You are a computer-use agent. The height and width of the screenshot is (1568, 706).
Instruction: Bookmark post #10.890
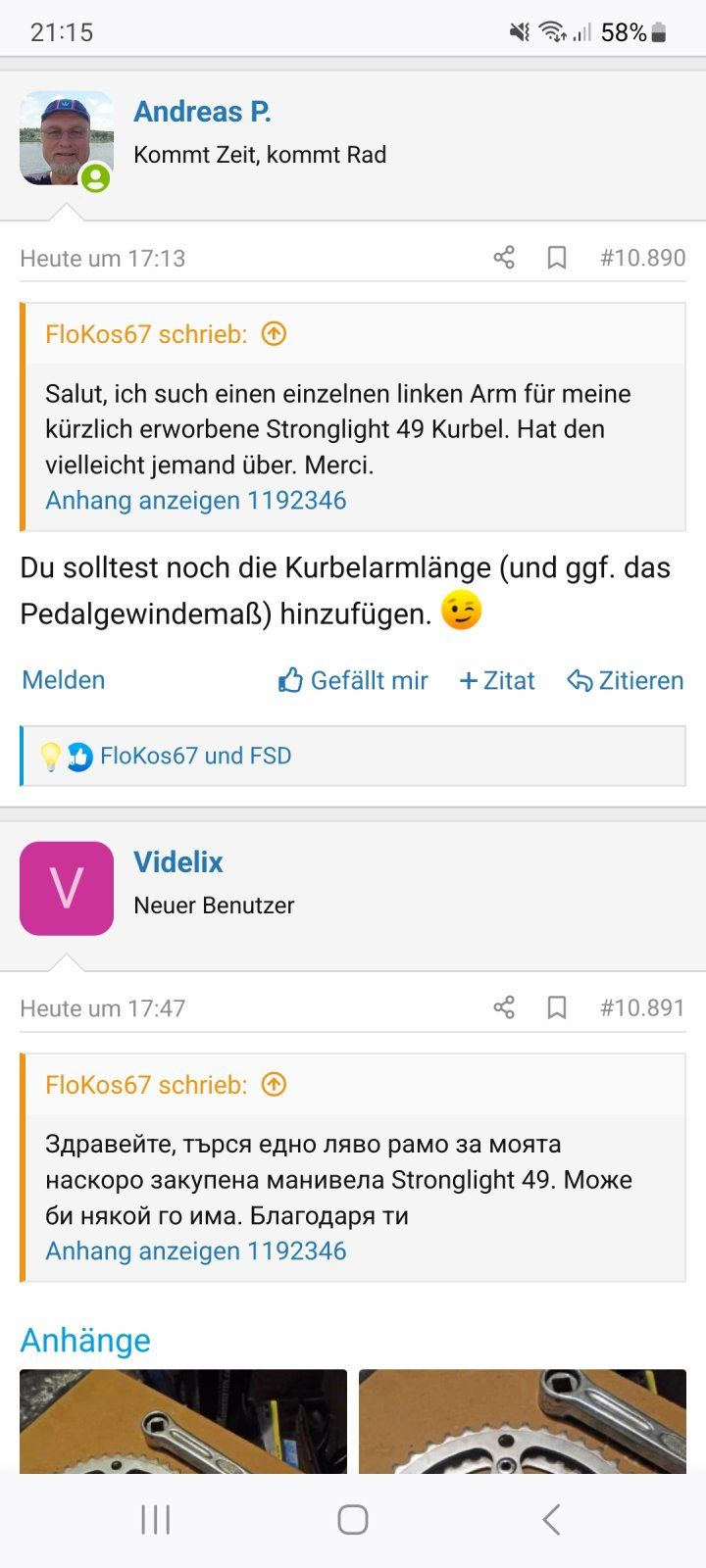coord(557,258)
